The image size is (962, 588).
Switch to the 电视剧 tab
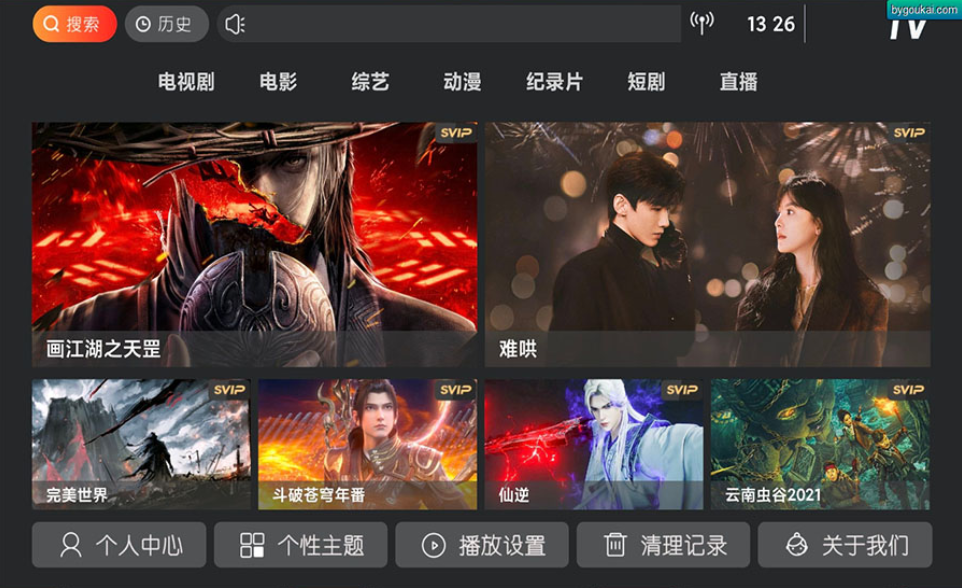[x=186, y=82]
